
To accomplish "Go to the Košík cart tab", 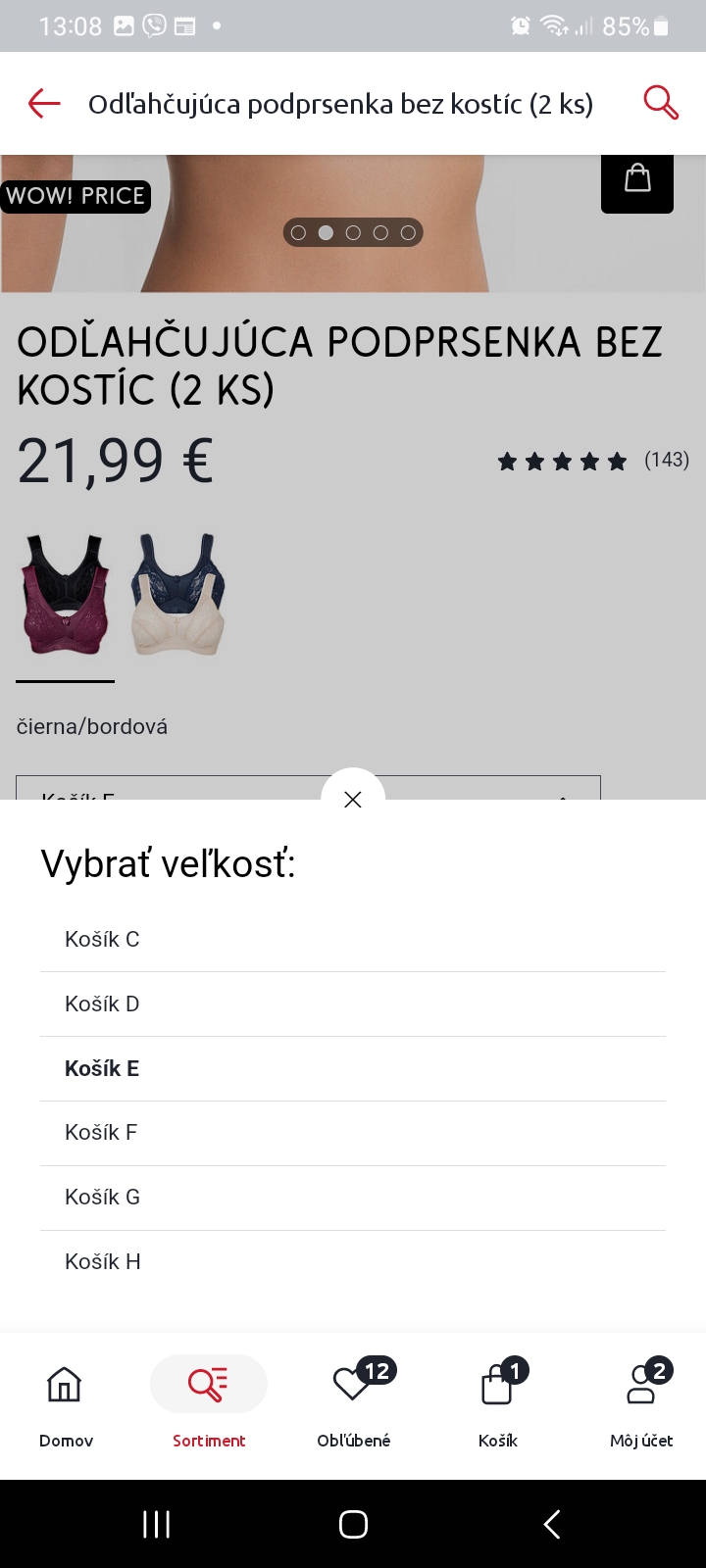I will (498, 1403).
